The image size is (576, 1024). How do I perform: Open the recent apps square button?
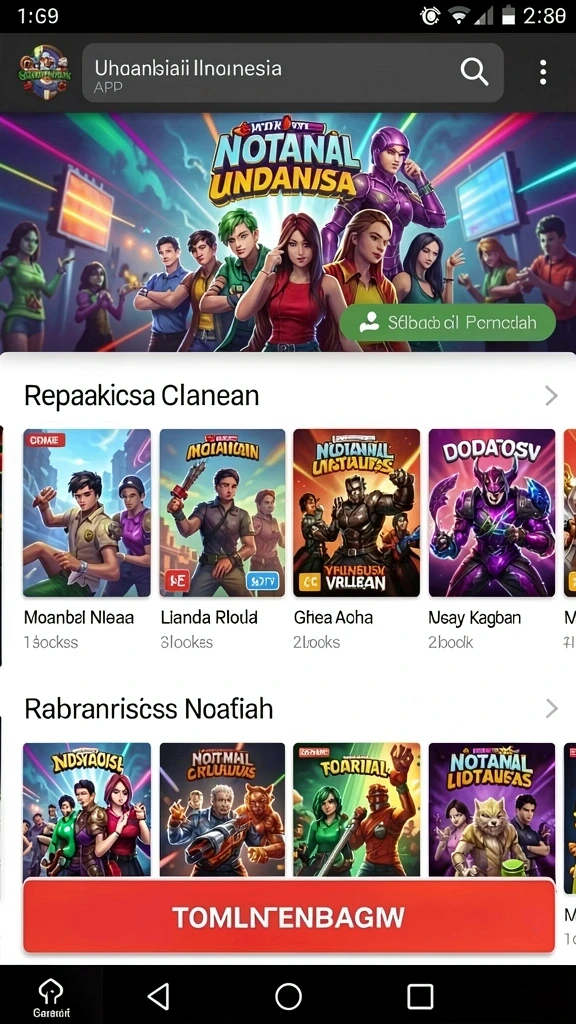420,997
